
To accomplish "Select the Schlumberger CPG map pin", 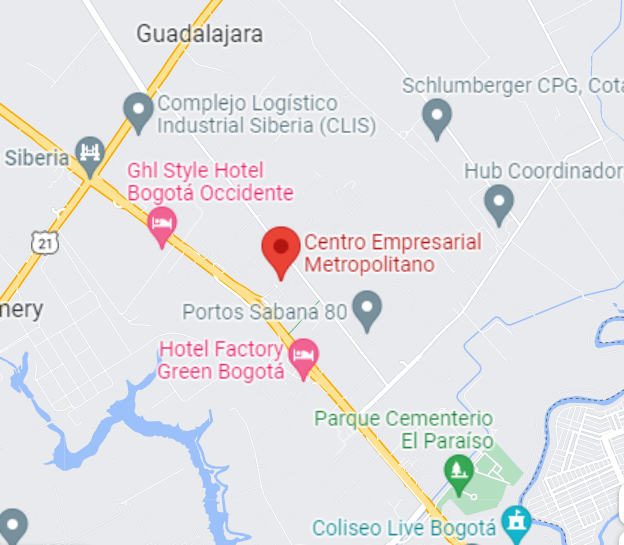I will point(436,118).
